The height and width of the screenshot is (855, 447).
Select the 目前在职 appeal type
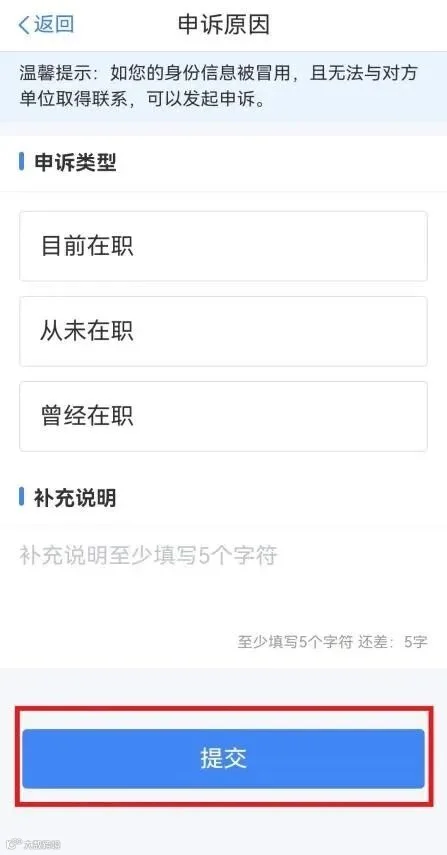(x=224, y=246)
